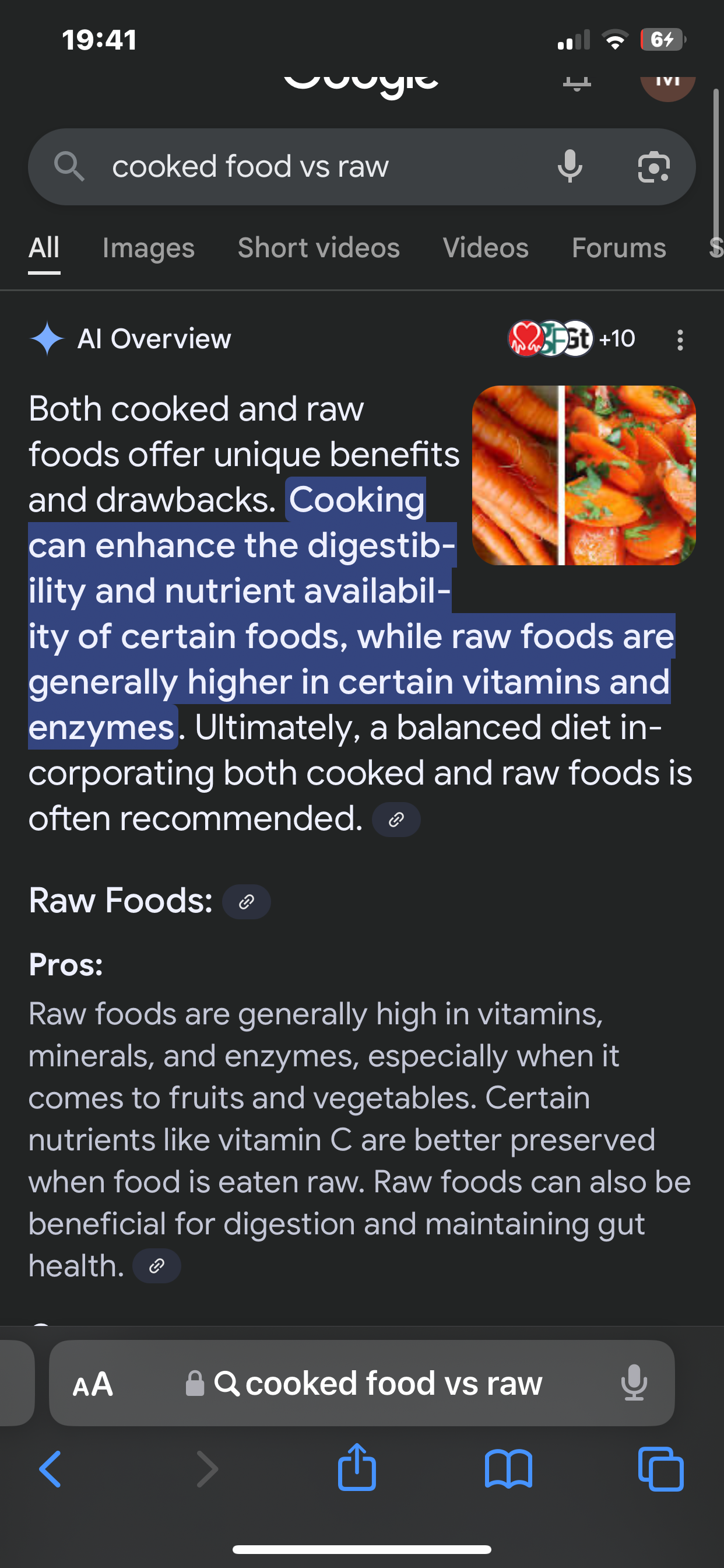Switch to the Short videos tab
The image size is (724, 1568).
coord(318,249)
